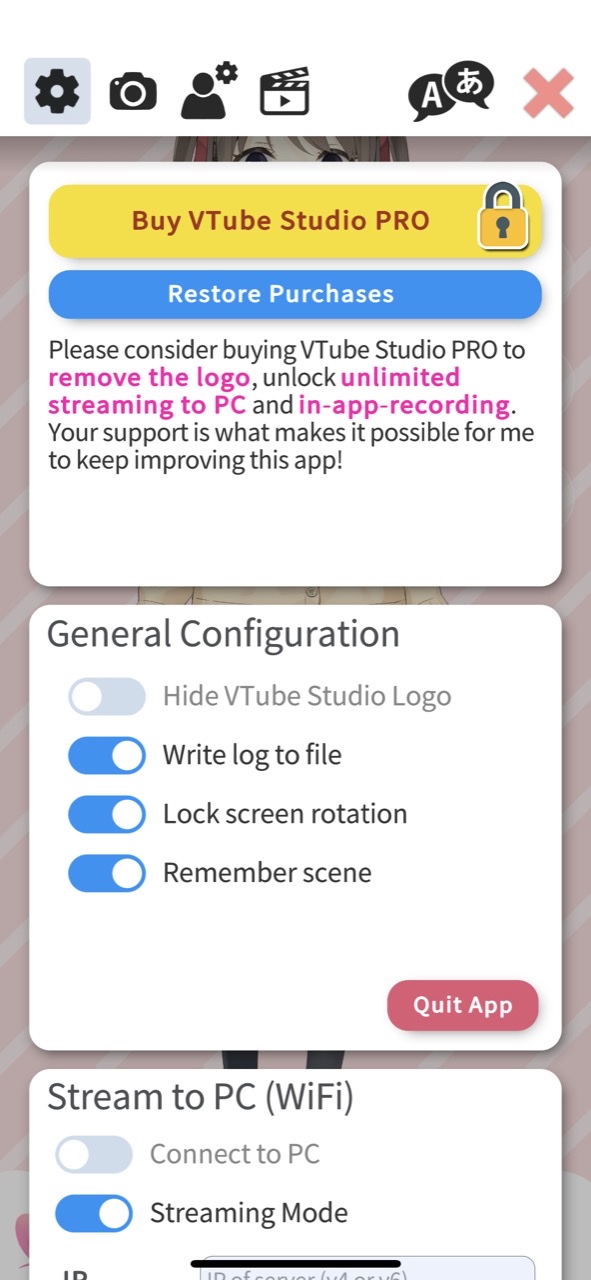
Task: Tap Buy VTube Studio PRO
Action: 295,221
